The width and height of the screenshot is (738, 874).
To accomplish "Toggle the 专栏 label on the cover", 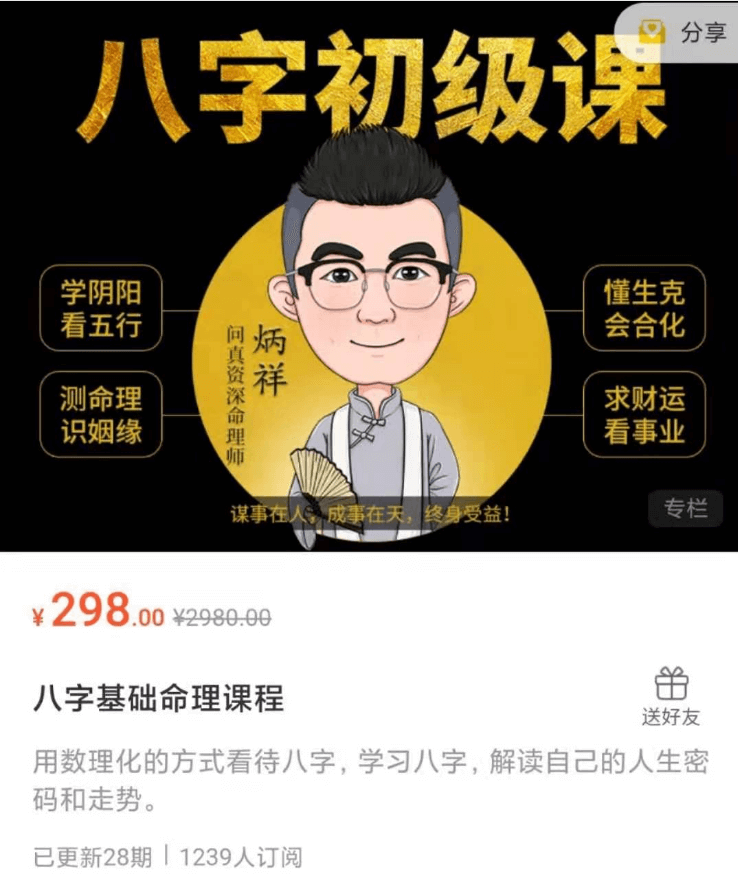I will click(x=685, y=509).
